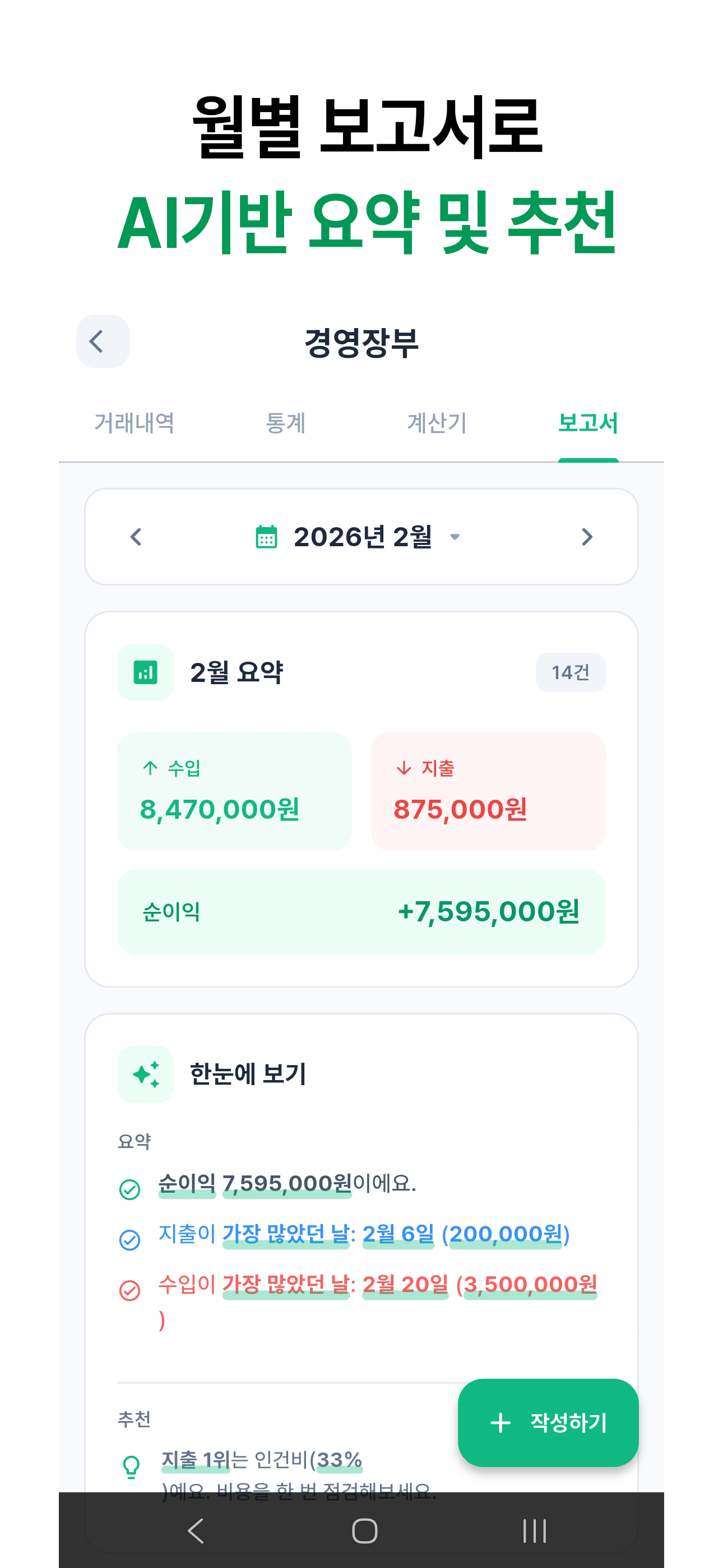The image size is (723, 1568).
Task: Click the 14건 transaction count badge
Action: (570, 672)
